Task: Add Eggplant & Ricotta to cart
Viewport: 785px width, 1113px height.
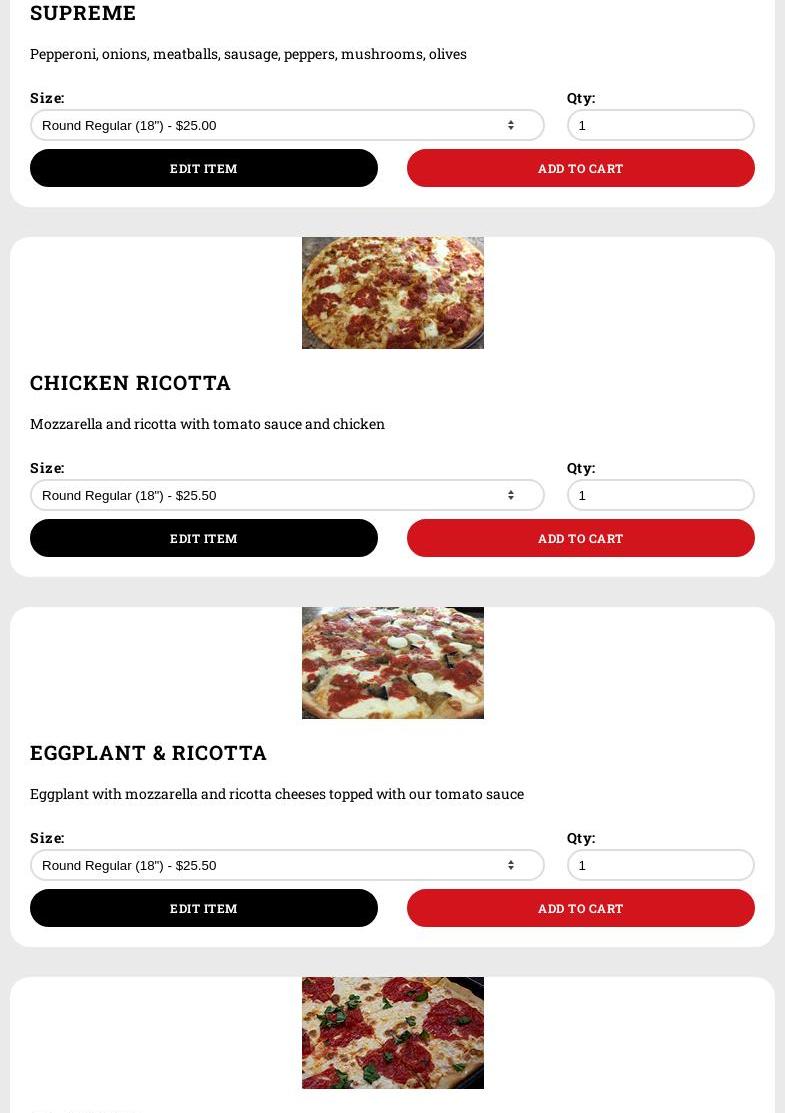Action: pyautogui.click(x=580, y=908)
